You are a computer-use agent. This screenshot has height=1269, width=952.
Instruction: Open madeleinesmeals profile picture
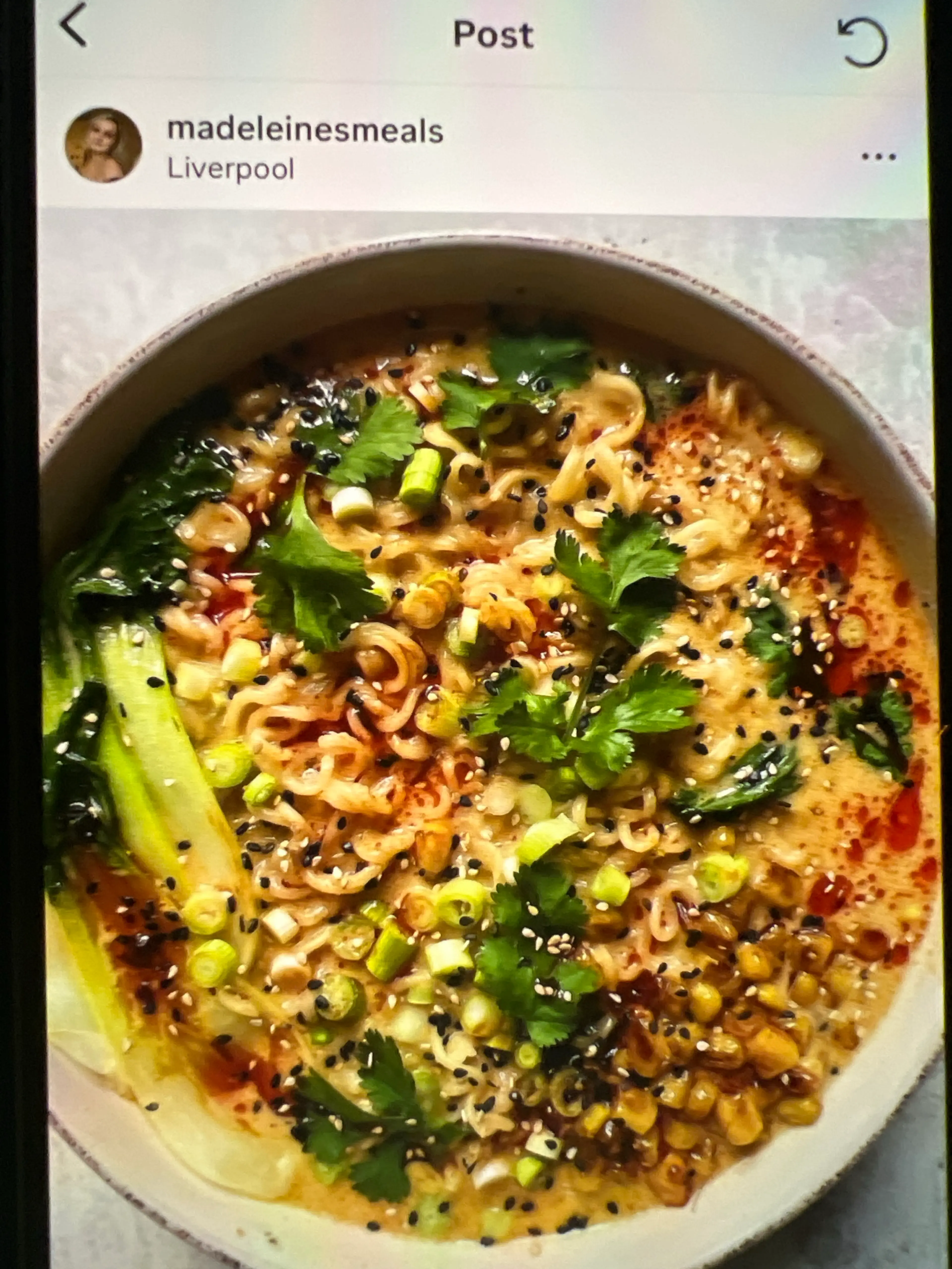tap(103, 145)
